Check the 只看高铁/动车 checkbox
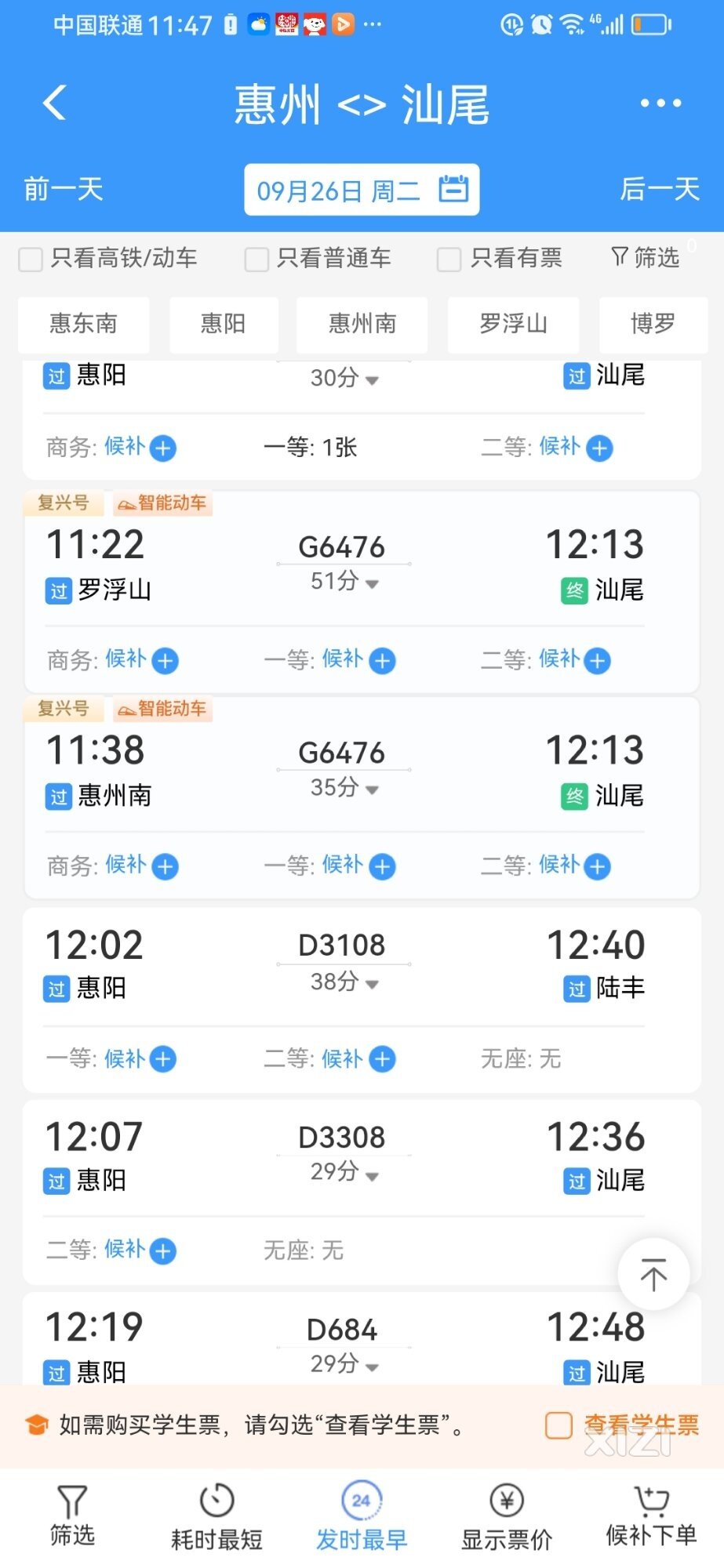This screenshot has width=724, height=1568. [x=31, y=259]
